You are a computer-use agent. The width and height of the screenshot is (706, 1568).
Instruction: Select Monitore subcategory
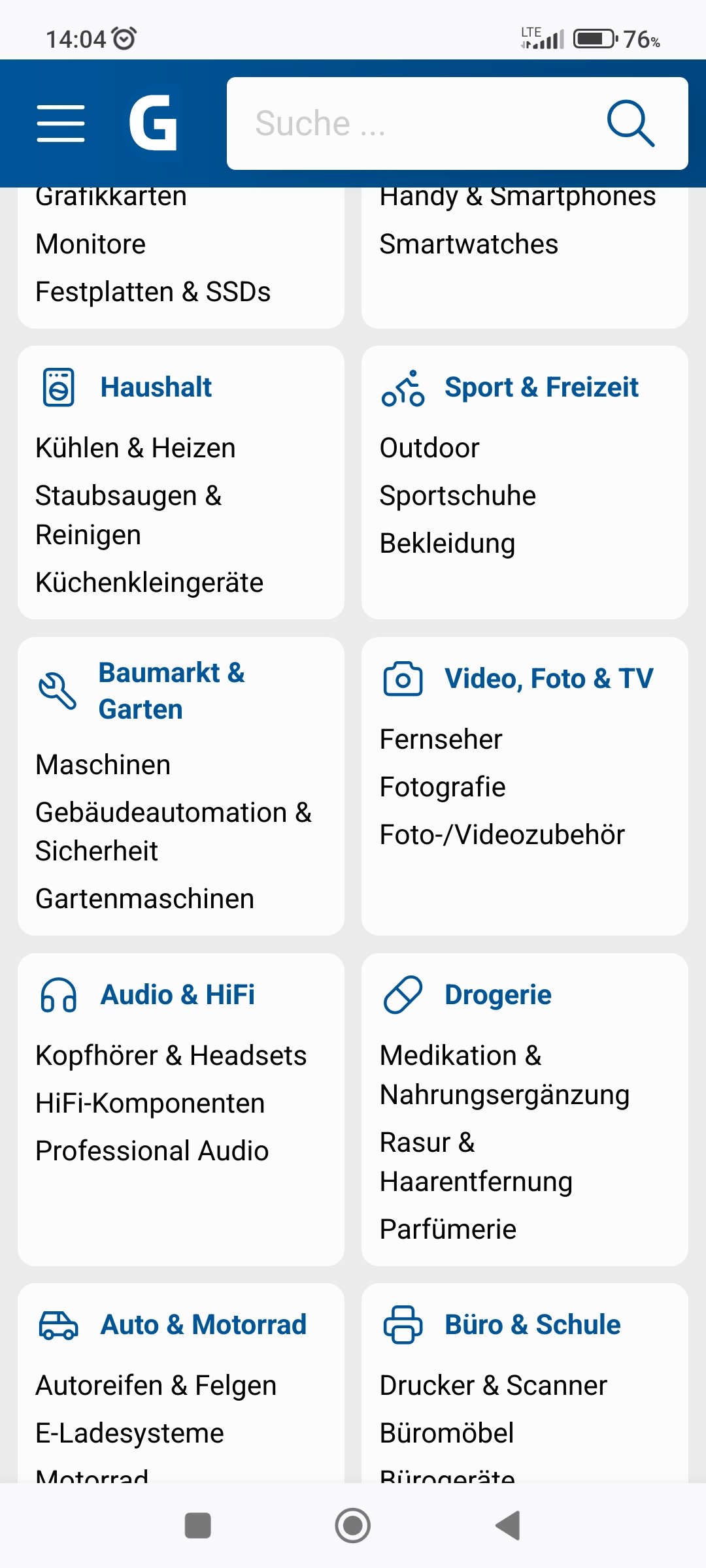91,244
